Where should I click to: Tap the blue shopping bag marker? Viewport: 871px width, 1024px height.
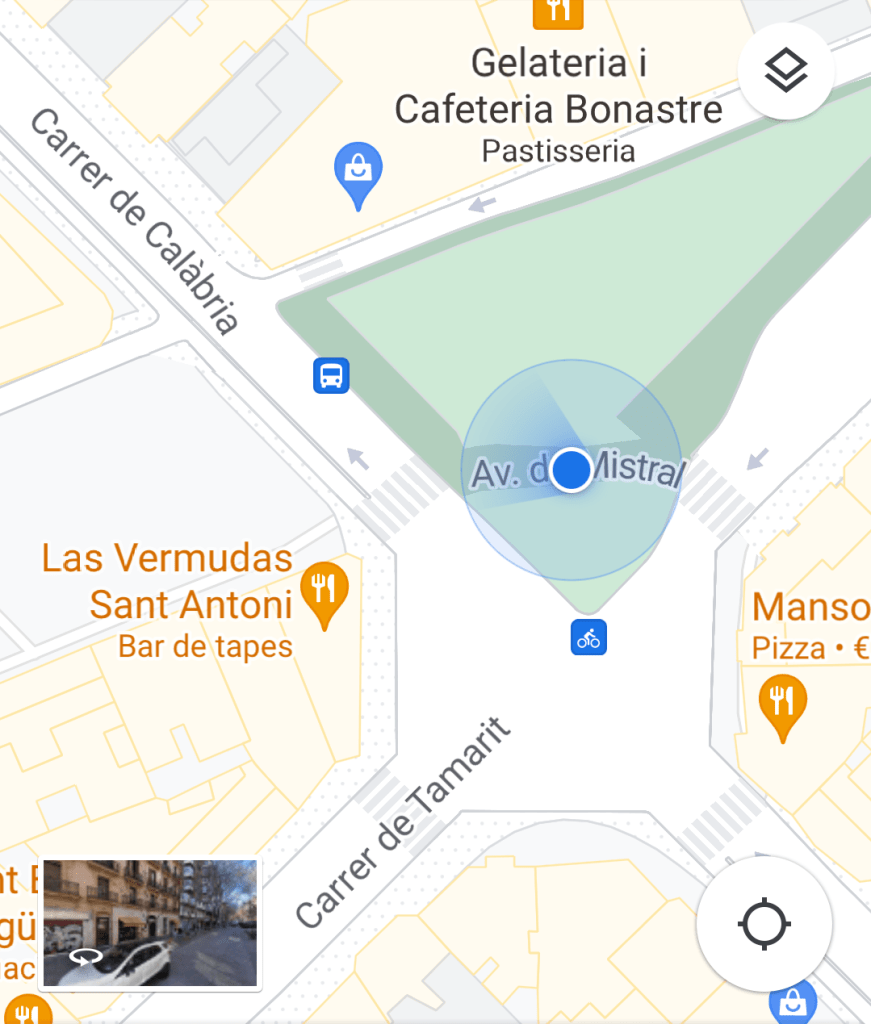357,172
